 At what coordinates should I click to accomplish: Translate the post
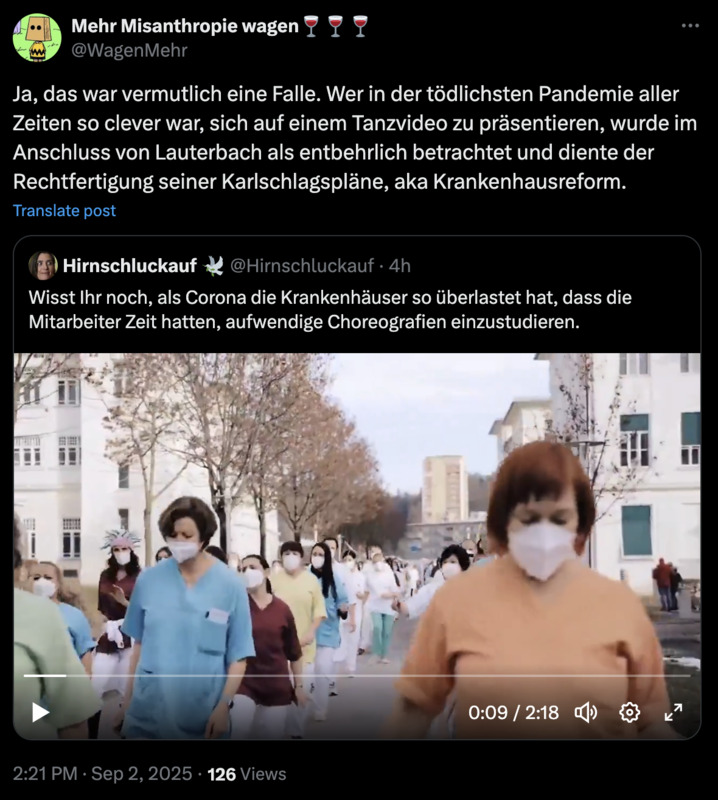(x=64, y=211)
